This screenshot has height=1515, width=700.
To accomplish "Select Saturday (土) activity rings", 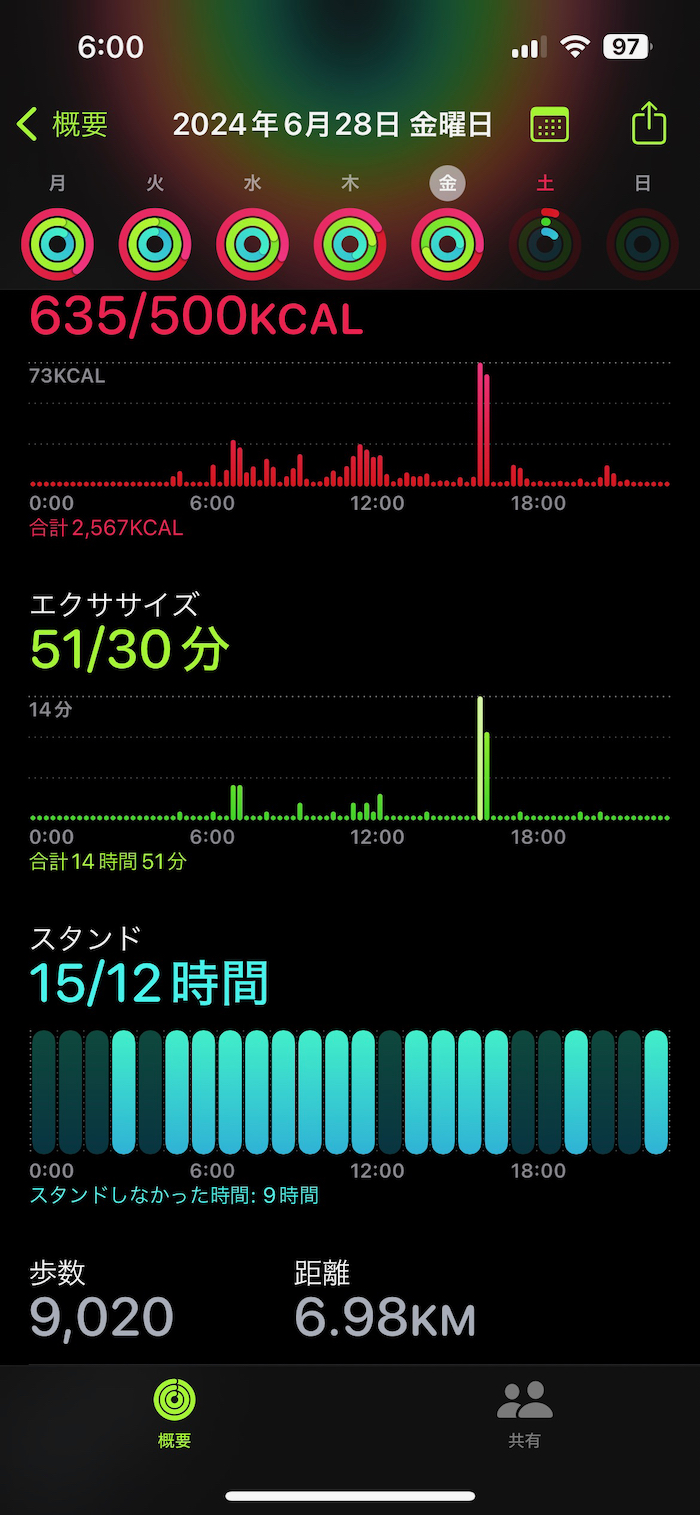I will click(x=545, y=243).
